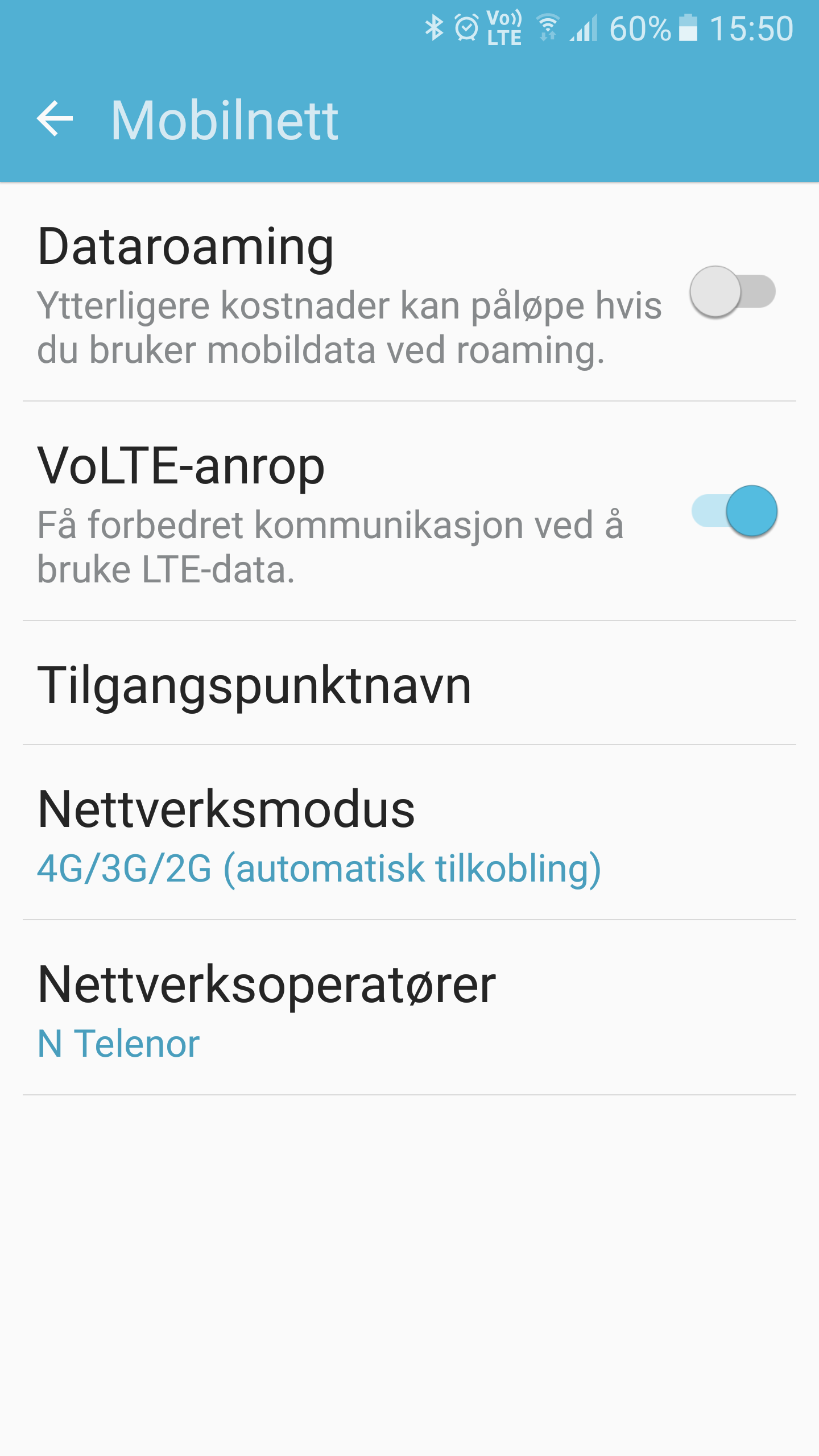Screen dimensions: 819x1456
Task: Open Tilgangspunktnavn settings
Action: 409,683
